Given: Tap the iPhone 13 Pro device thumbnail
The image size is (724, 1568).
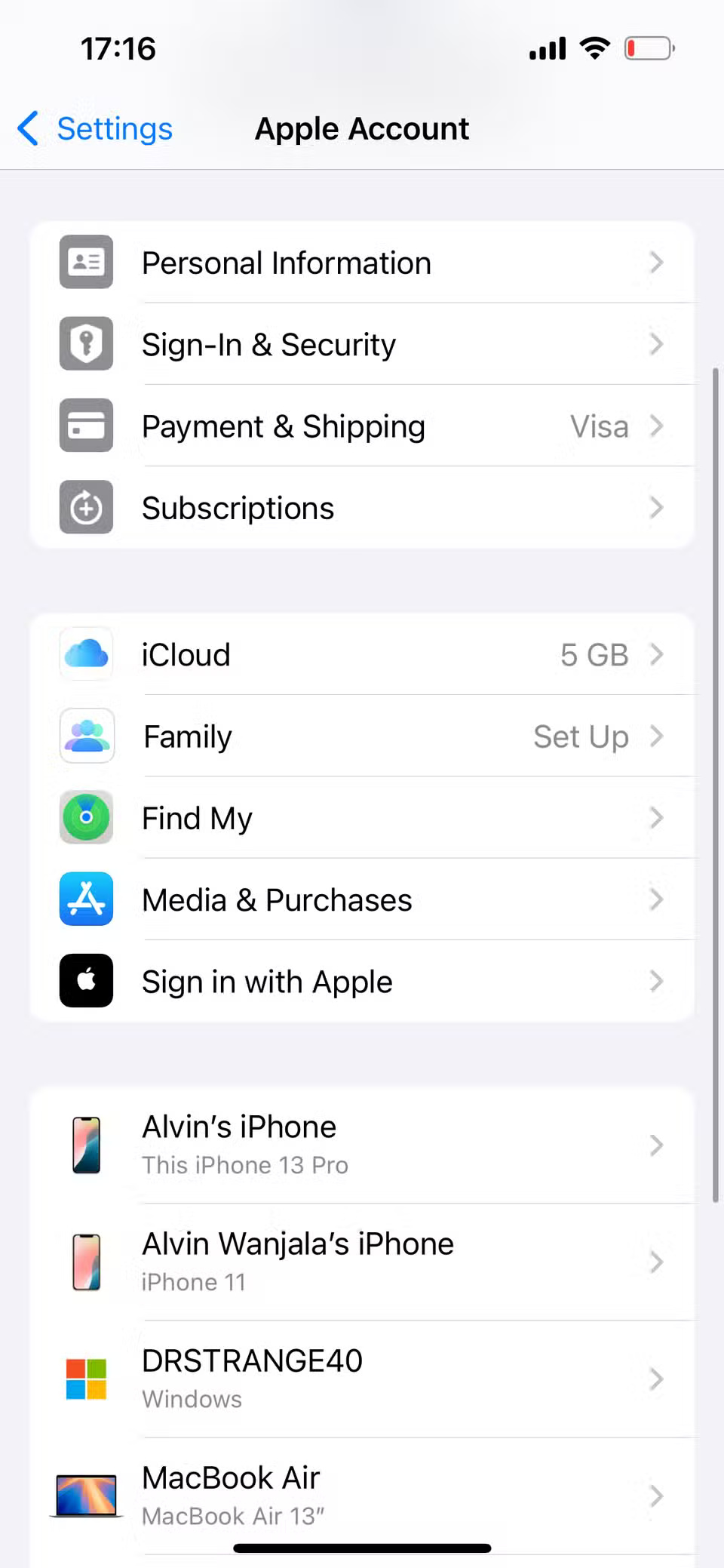Looking at the screenshot, I should 85,1145.
